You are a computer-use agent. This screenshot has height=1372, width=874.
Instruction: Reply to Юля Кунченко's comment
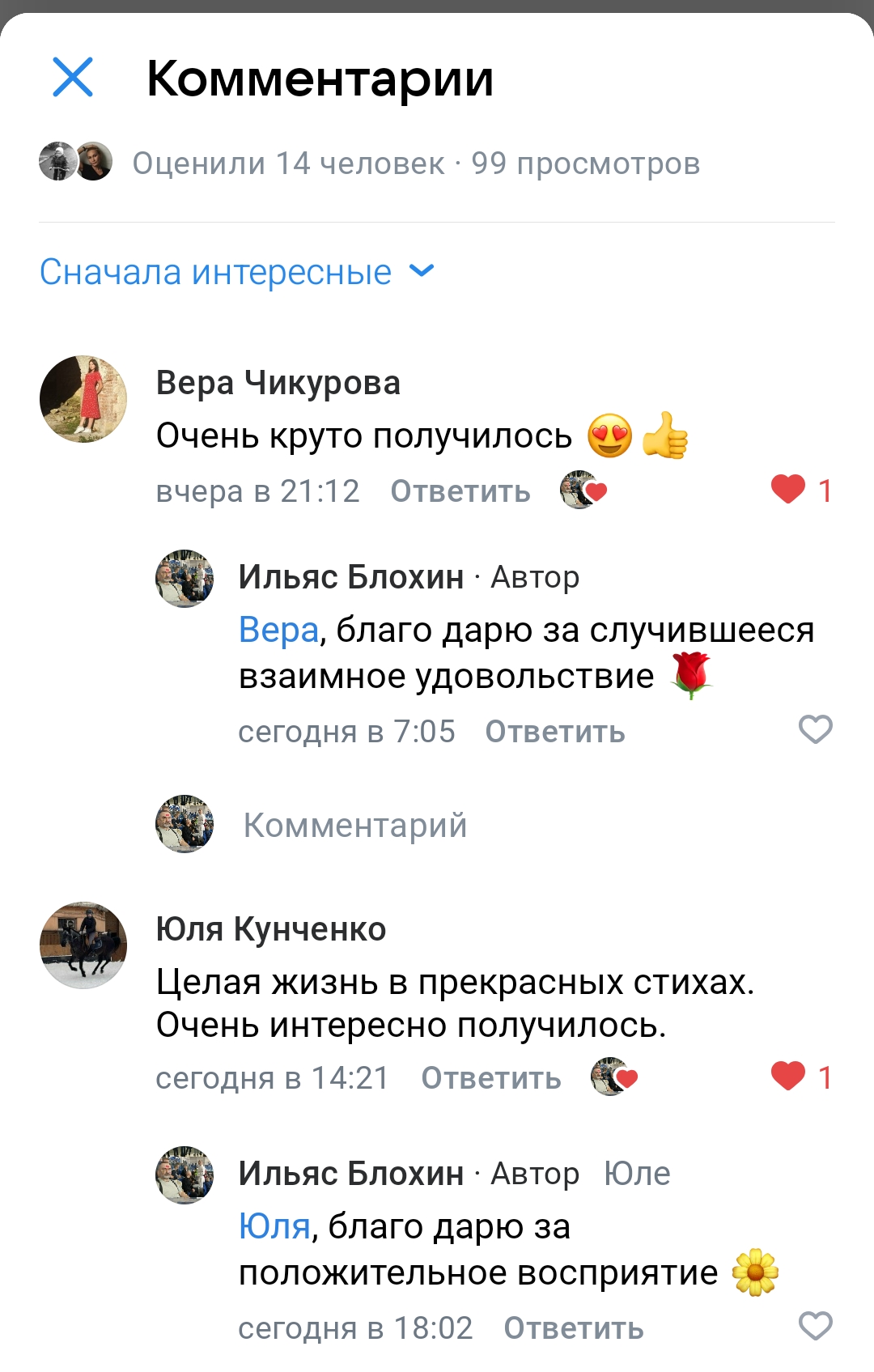490,1078
